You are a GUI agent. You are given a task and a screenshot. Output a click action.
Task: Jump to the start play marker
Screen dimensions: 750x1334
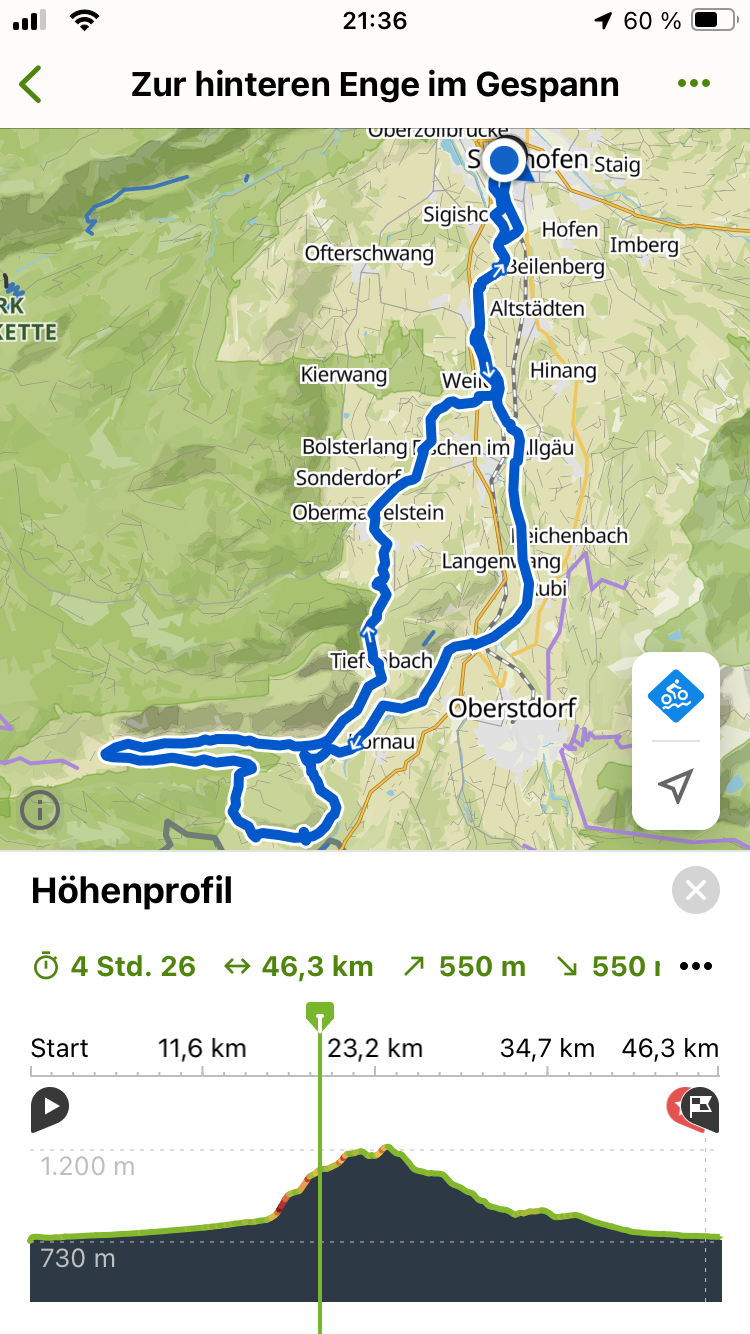click(x=49, y=1108)
